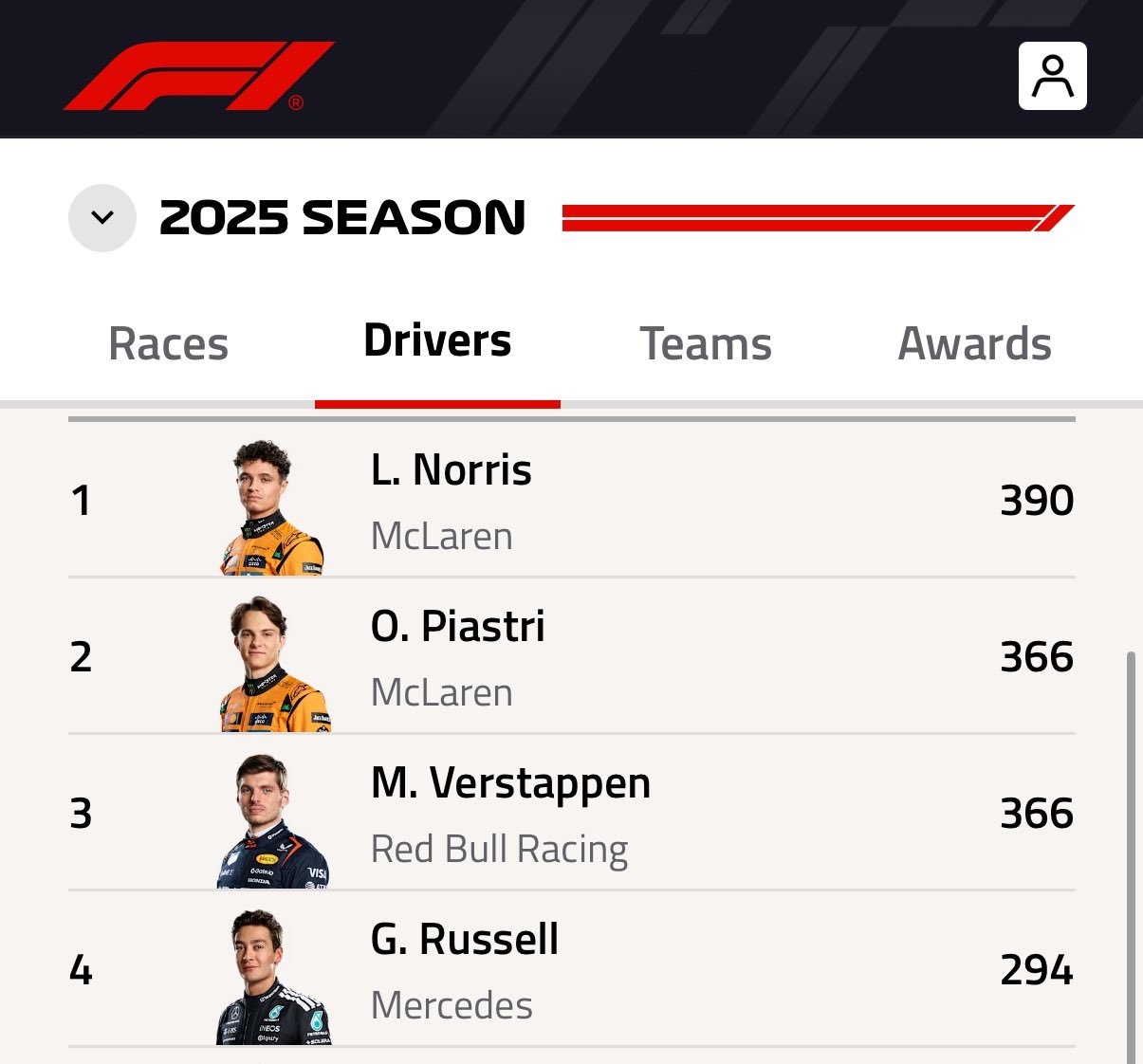Switch to the Teams tab
The height and width of the screenshot is (1064, 1143).
(706, 344)
